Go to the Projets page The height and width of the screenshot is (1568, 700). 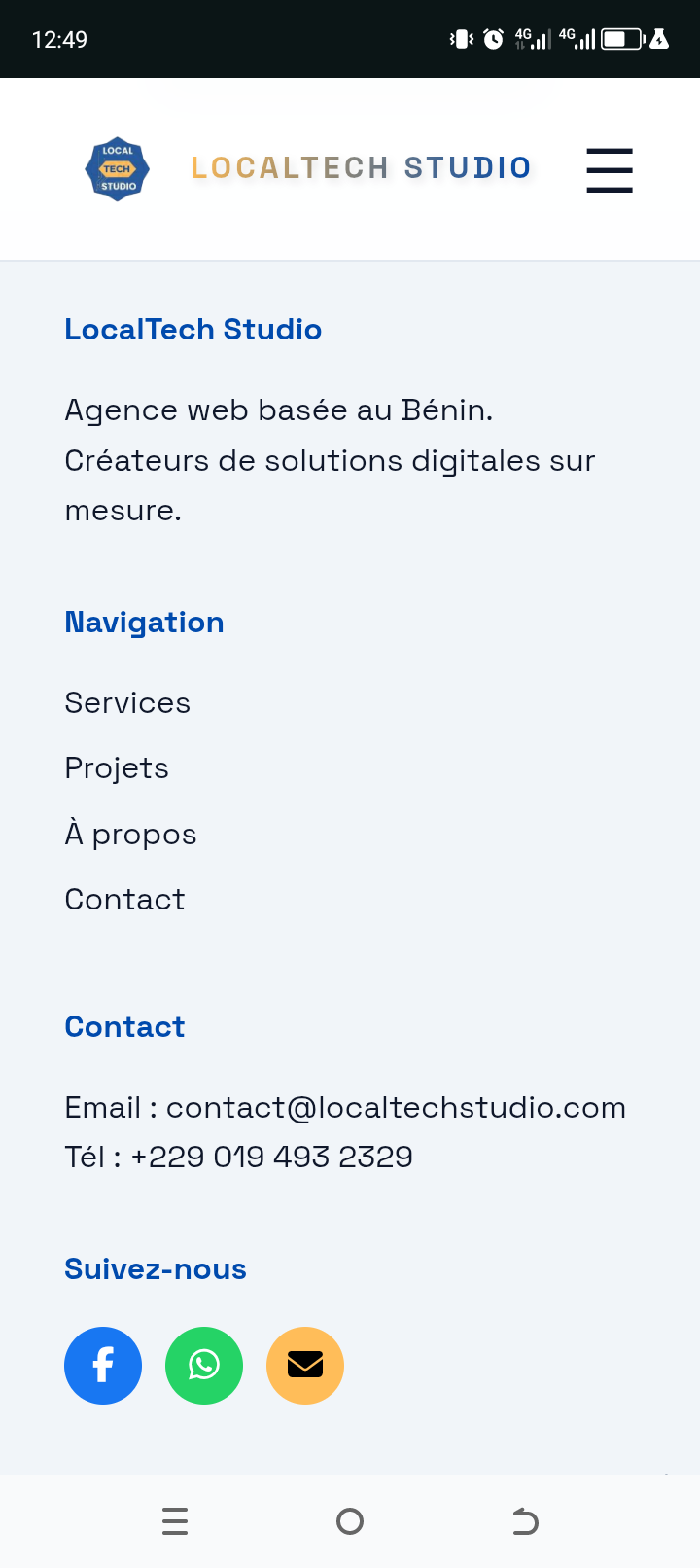pos(117,767)
